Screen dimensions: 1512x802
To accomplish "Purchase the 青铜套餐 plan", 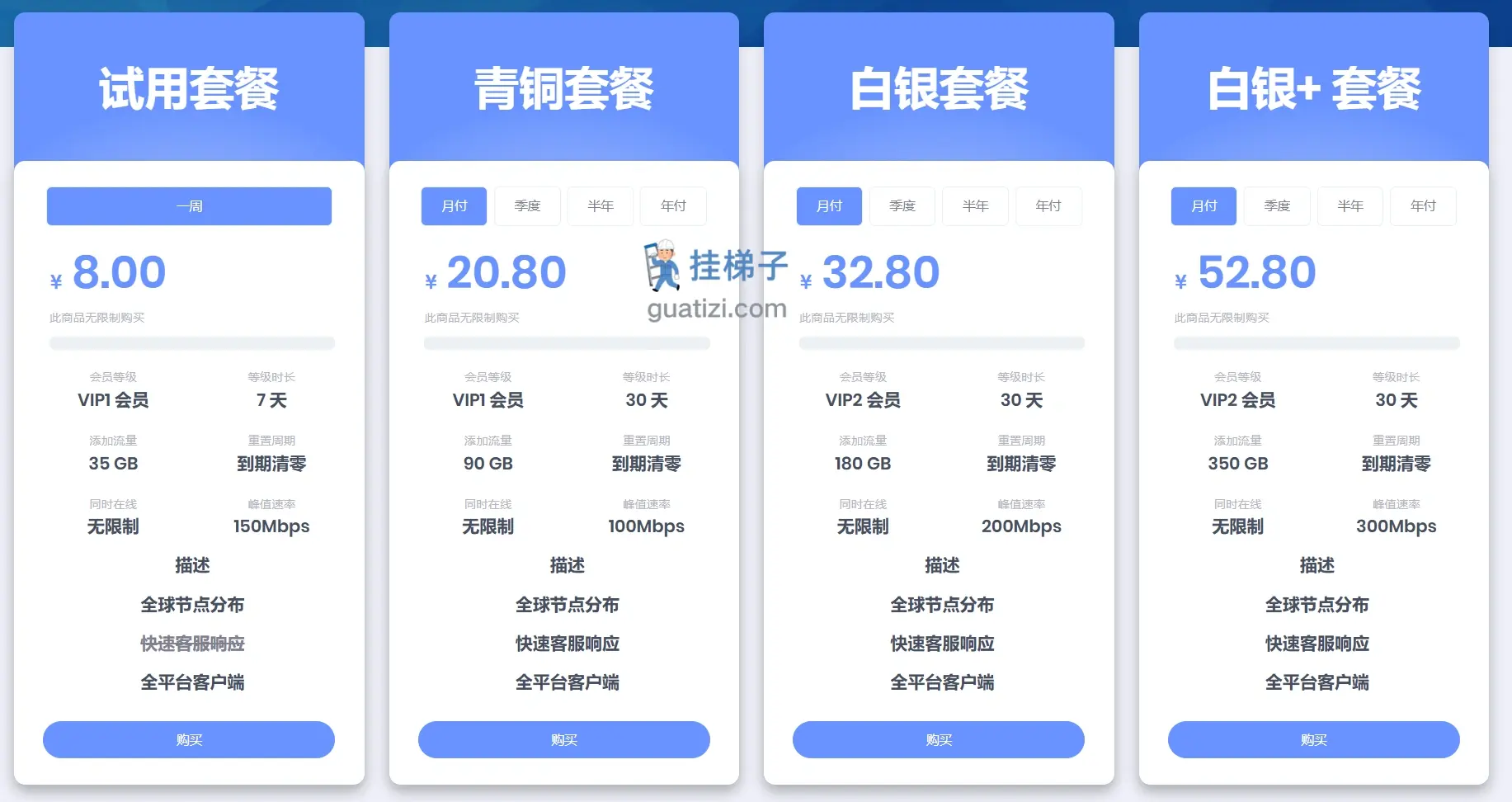I will click(564, 739).
